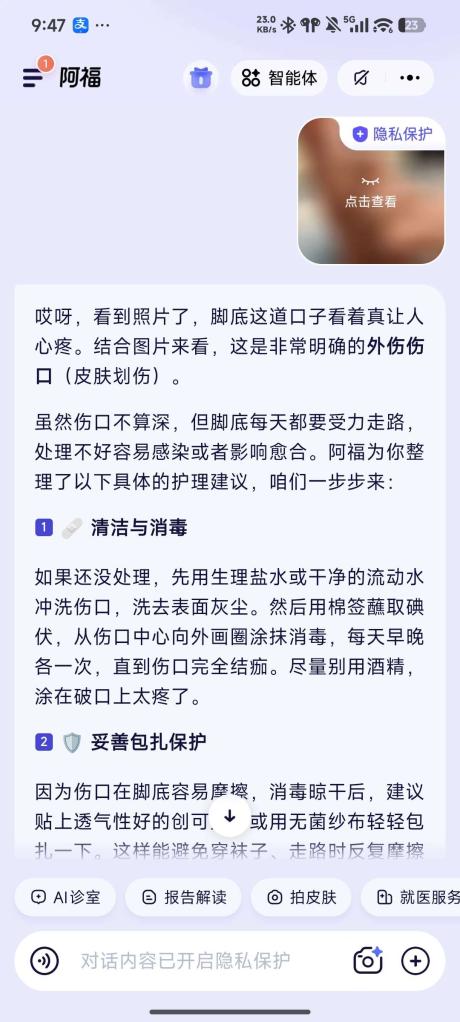Choose the 拍皮肤 chip
460x1022 pixels.
pyautogui.click(x=301, y=897)
